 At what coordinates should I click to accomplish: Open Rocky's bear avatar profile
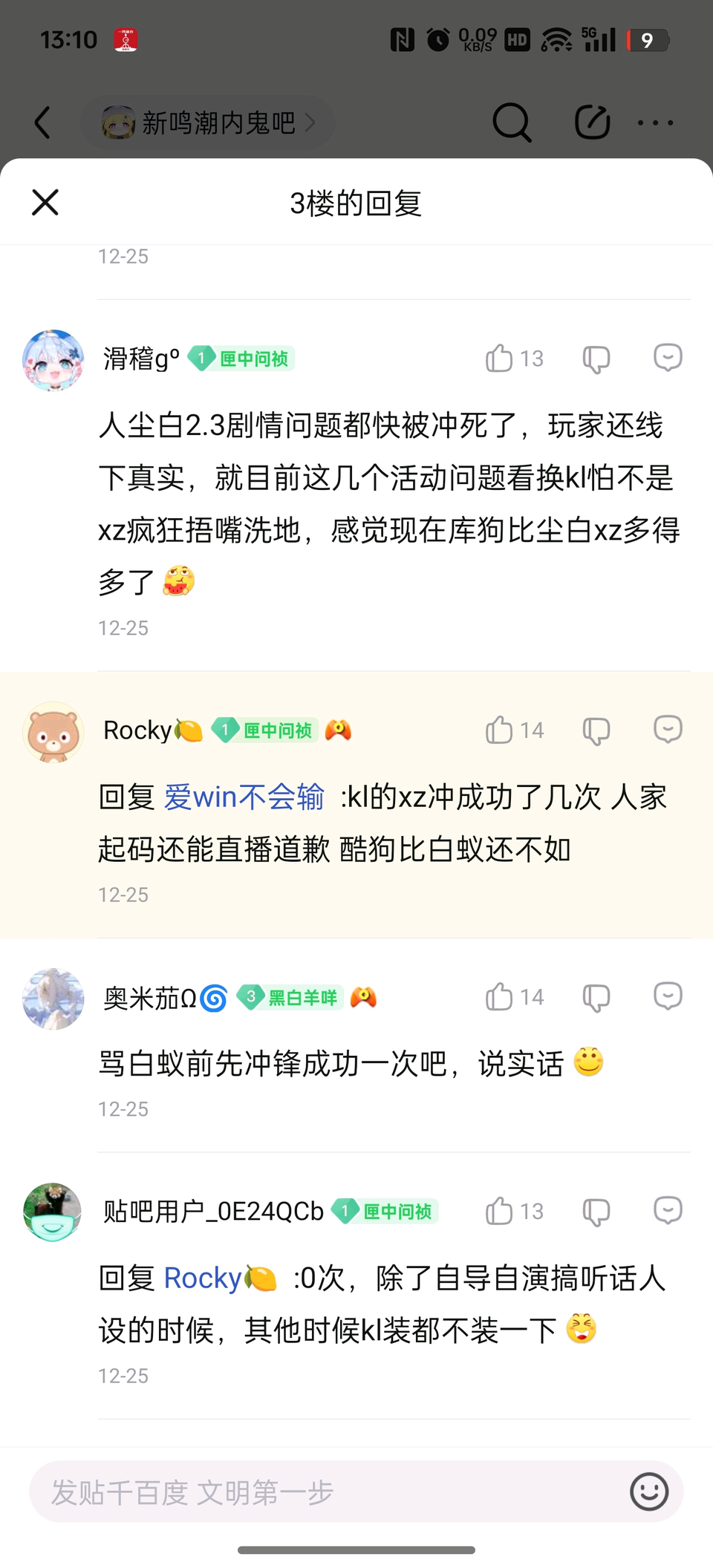[53, 732]
